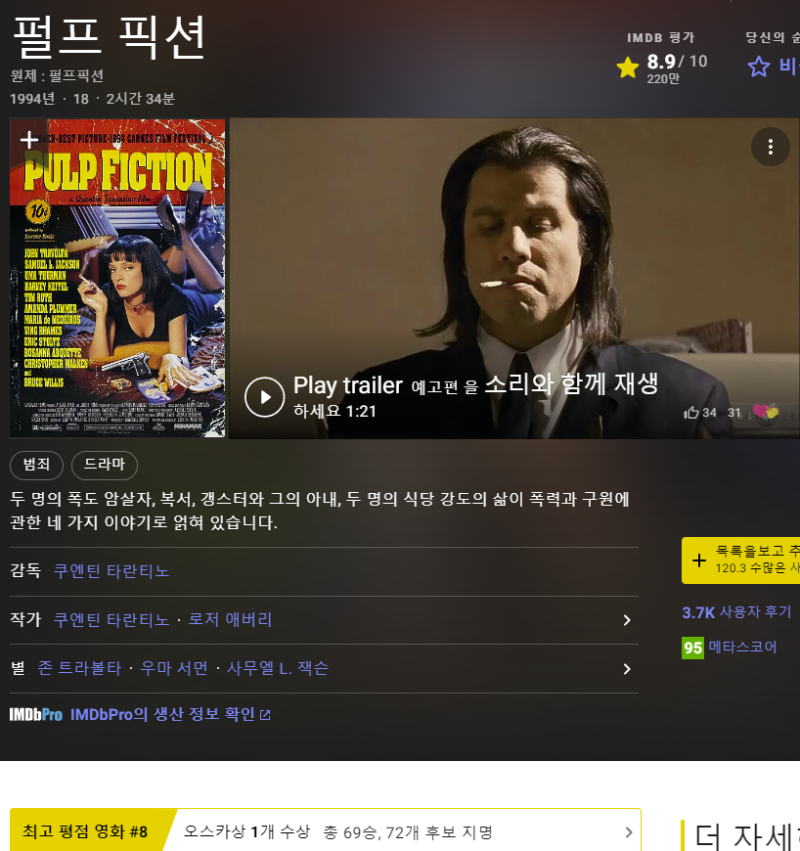800x851 pixels.
Task: Open the 95 Metascore link
Action: tap(730, 647)
